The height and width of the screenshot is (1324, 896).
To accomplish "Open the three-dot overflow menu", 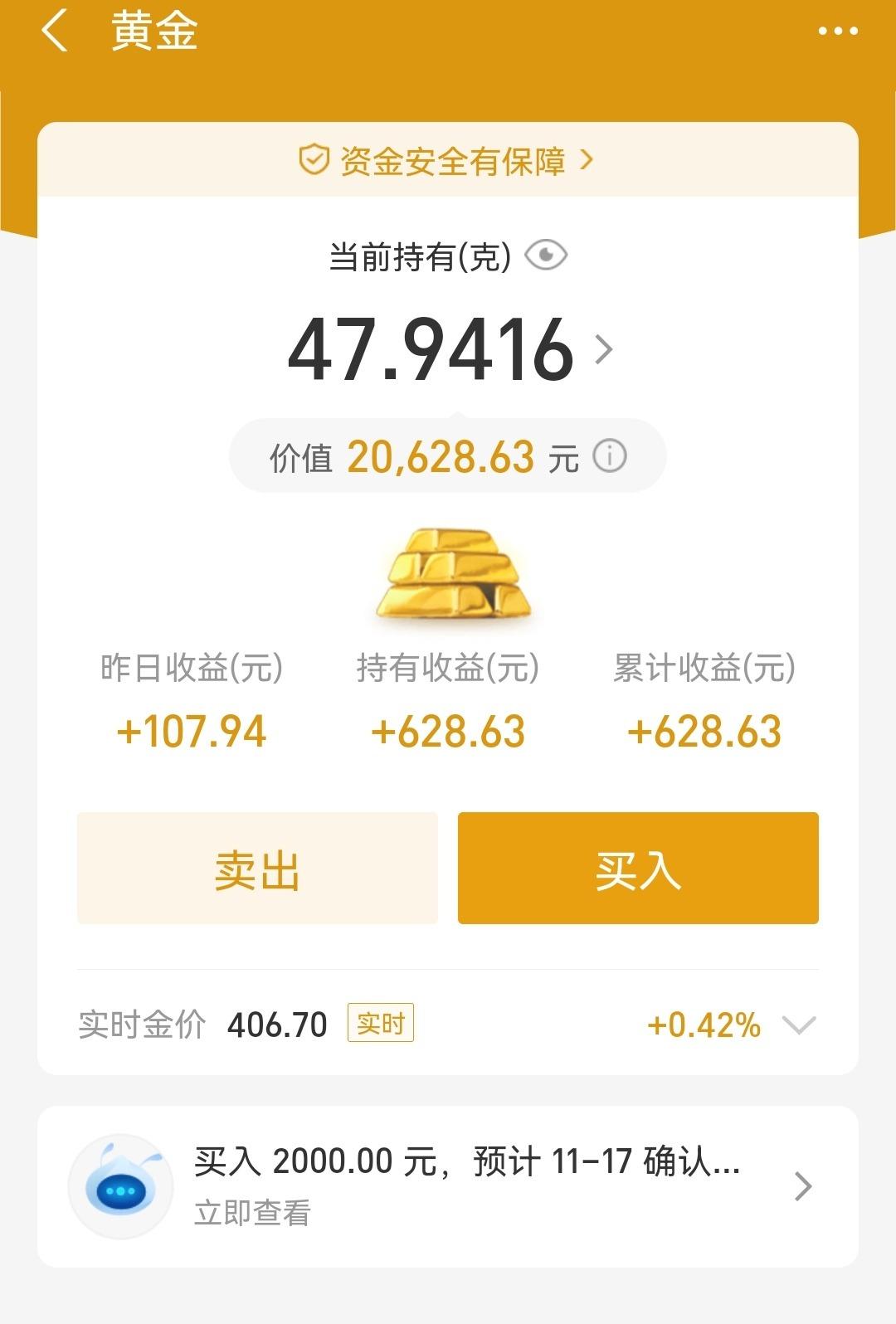I will (838, 32).
